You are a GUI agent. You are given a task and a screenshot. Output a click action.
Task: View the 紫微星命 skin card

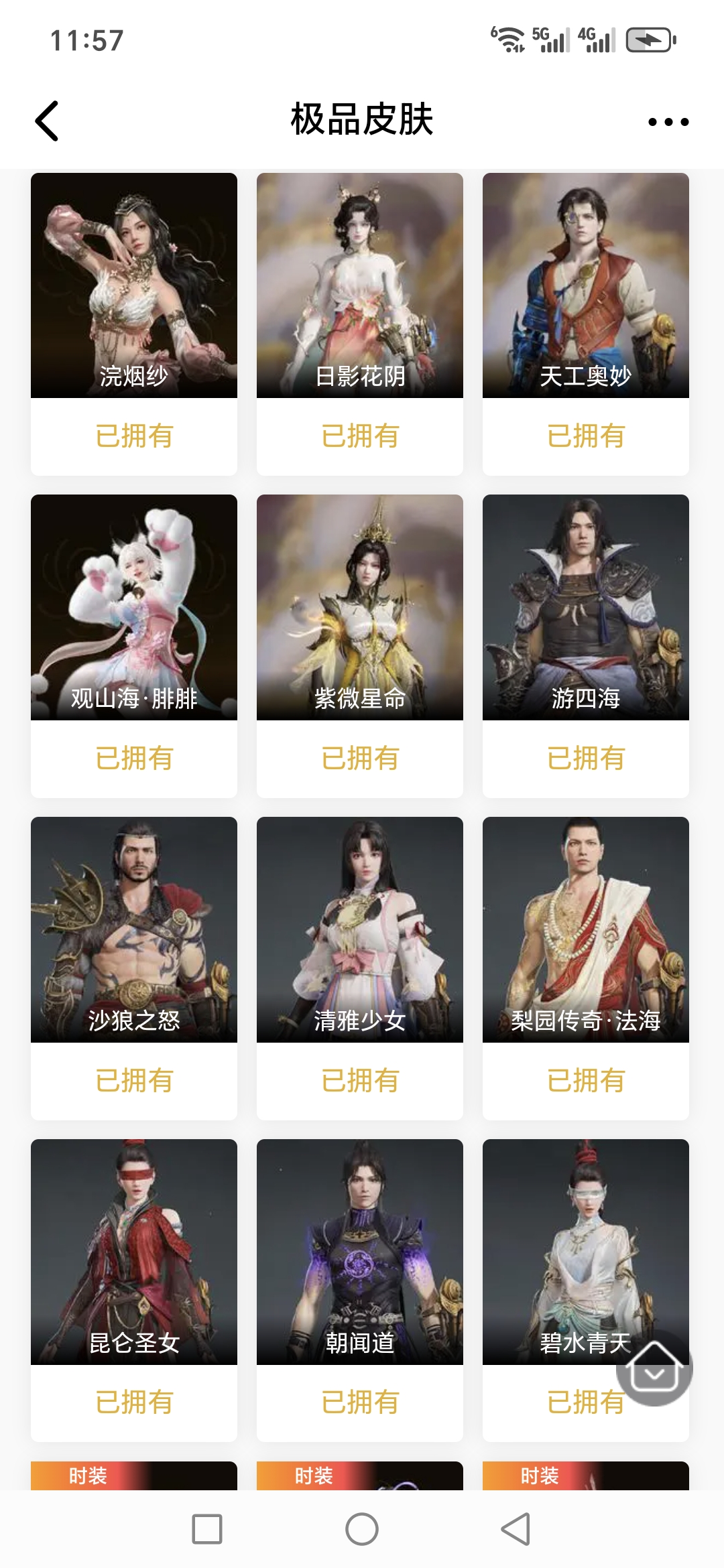click(360, 608)
